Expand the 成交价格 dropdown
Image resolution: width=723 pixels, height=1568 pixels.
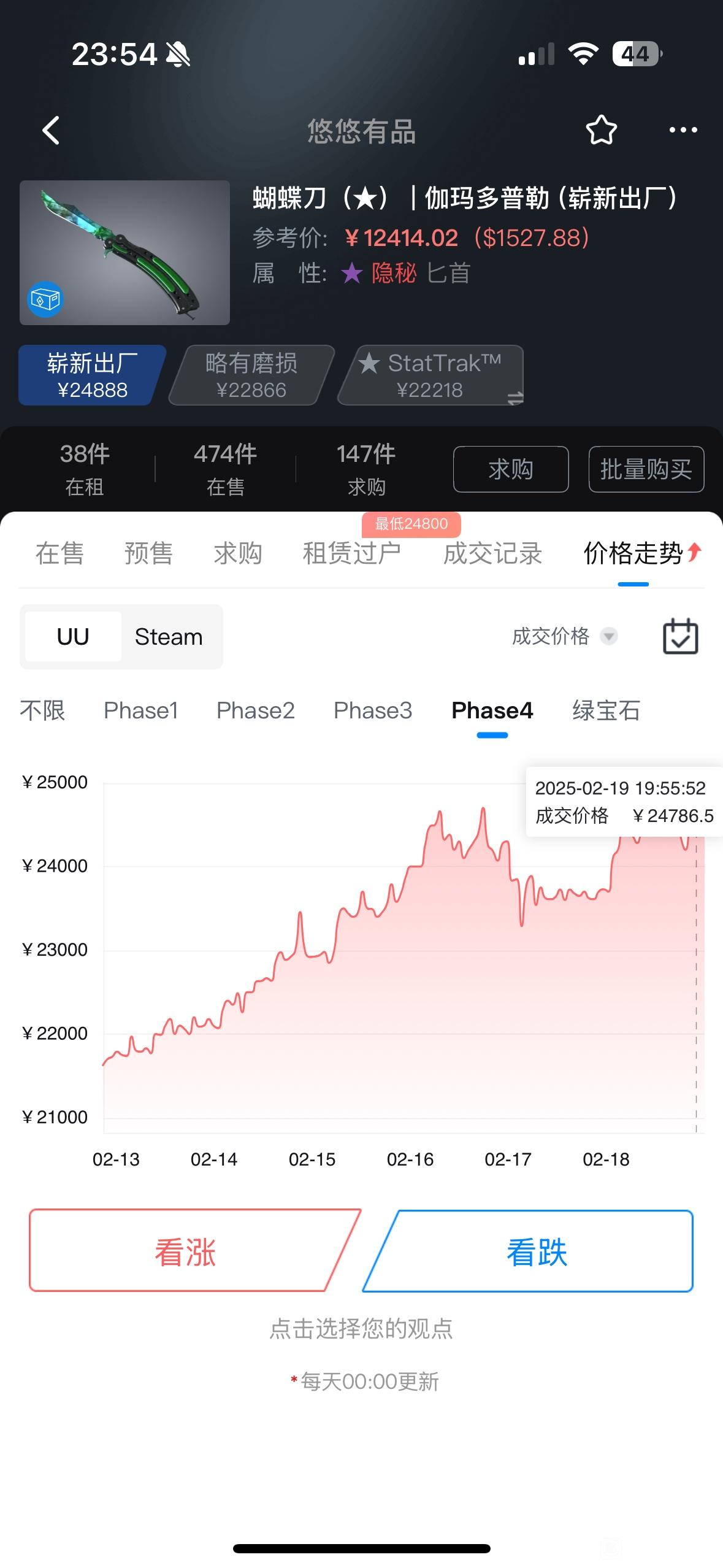pos(564,636)
